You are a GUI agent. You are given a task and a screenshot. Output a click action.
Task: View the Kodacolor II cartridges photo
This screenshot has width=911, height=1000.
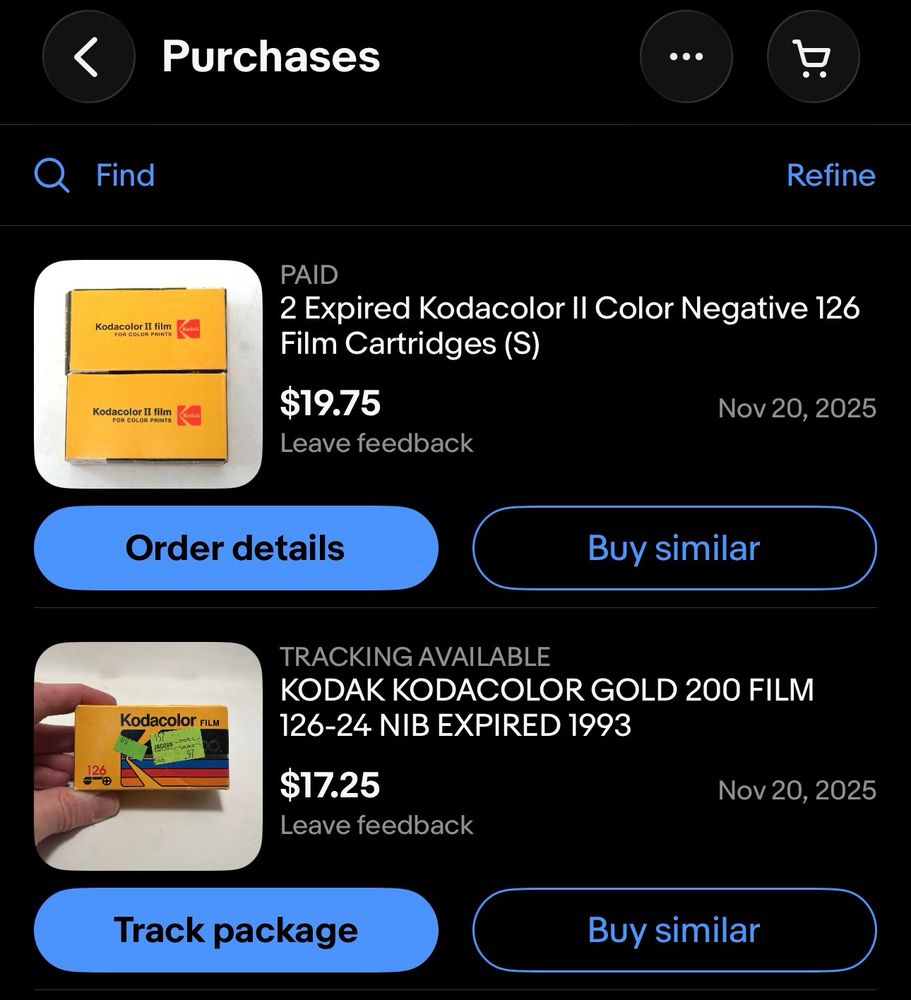coord(146,372)
